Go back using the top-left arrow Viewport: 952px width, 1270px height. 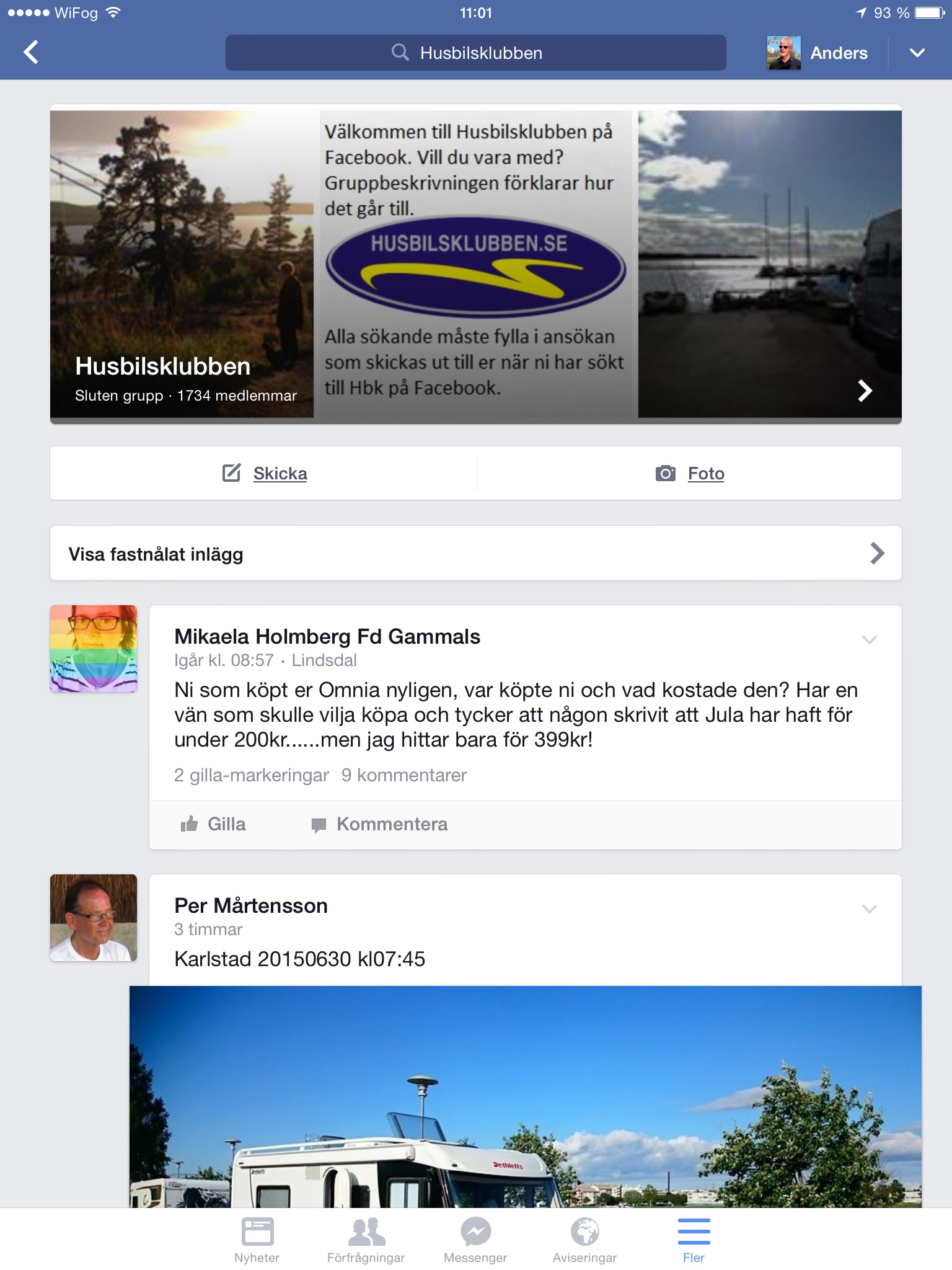coord(31,53)
